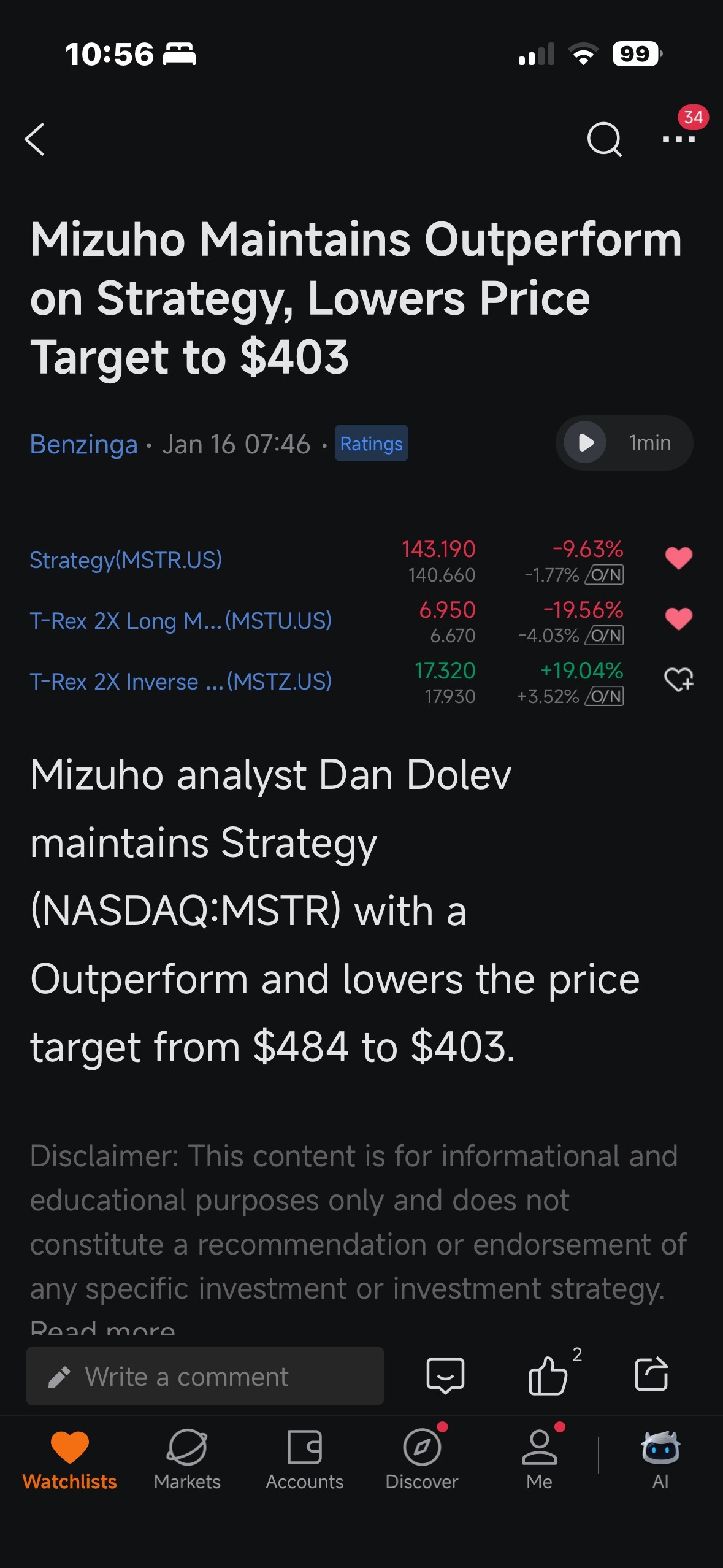723x1568 pixels.
Task: Remove T-Rex 2X Long MSTU from favorites
Action: point(678,618)
